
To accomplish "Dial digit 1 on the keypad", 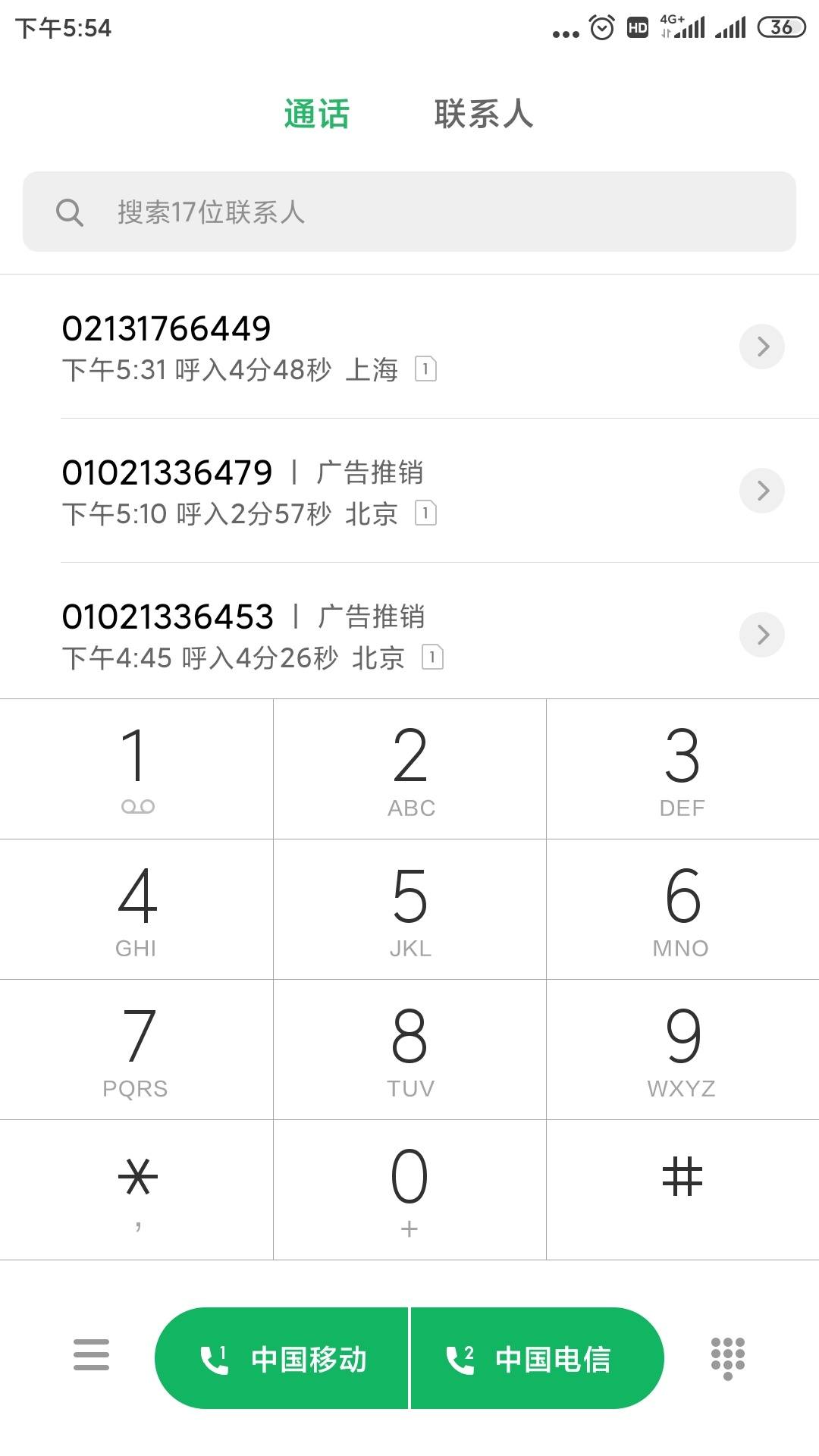I will coord(136,769).
